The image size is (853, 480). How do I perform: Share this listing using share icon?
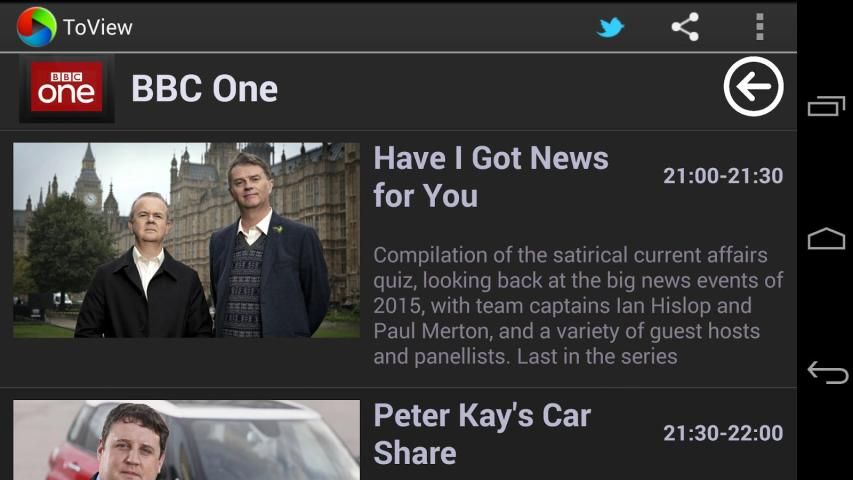pyautogui.click(x=685, y=27)
